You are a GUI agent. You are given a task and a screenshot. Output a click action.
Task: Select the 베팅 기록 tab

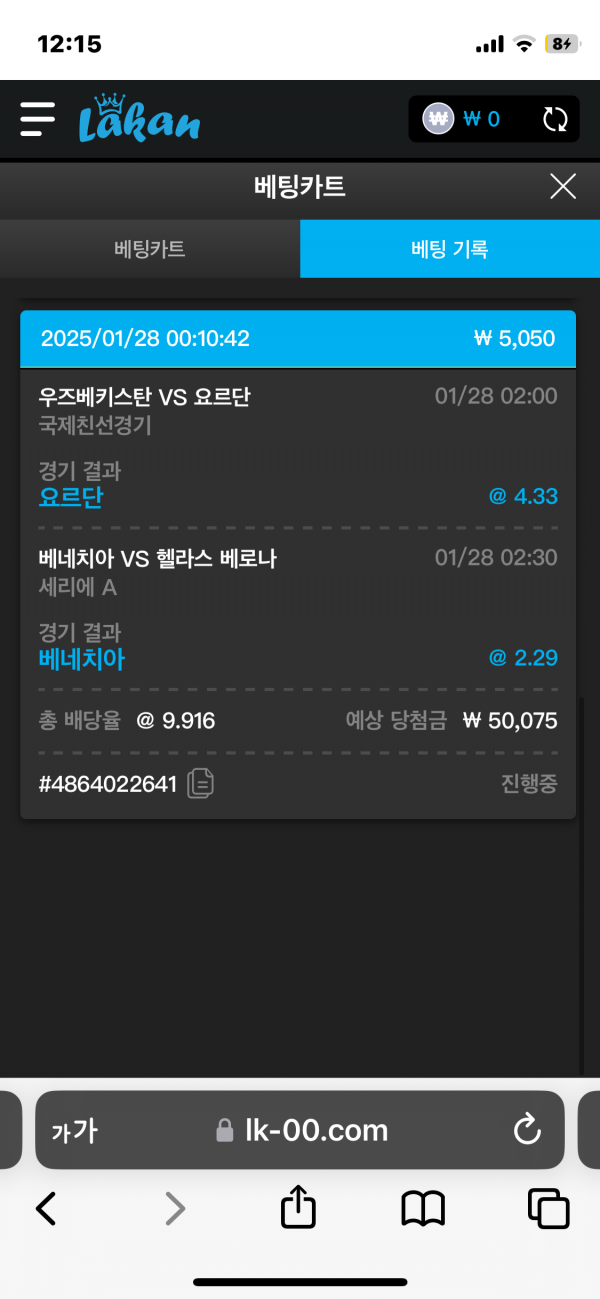pyautogui.click(x=449, y=249)
